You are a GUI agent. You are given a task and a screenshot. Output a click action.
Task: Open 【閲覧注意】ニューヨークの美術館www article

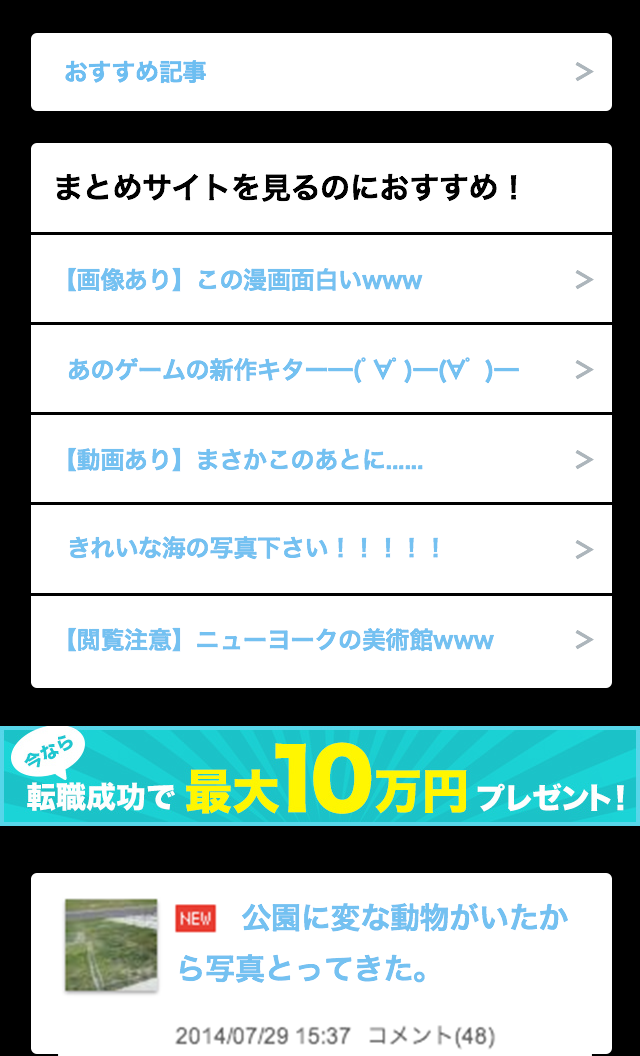(x=320, y=640)
